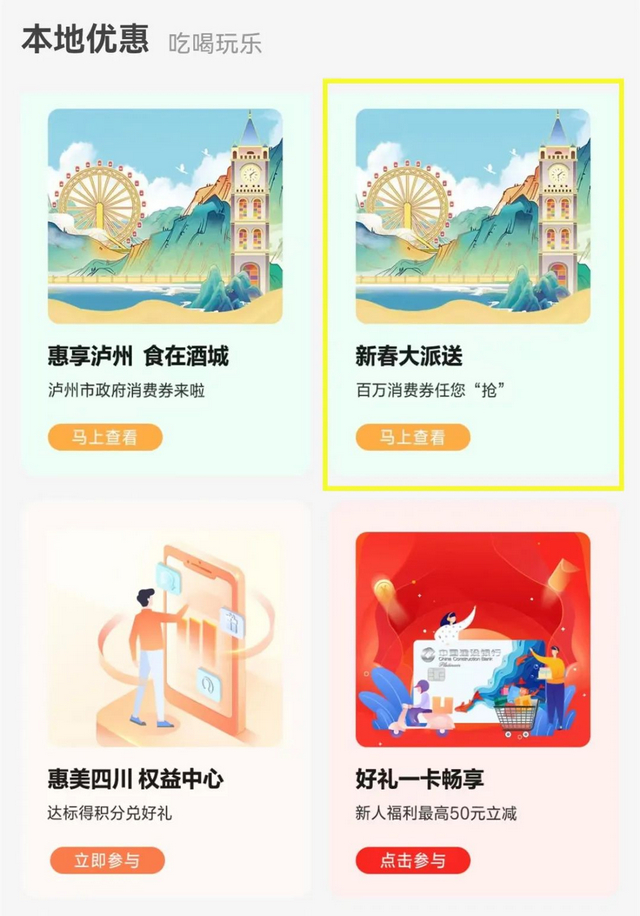Tap 马上查看 under 新春大派送
The height and width of the screenshot is (916, 640).
[x=413, y=437]
